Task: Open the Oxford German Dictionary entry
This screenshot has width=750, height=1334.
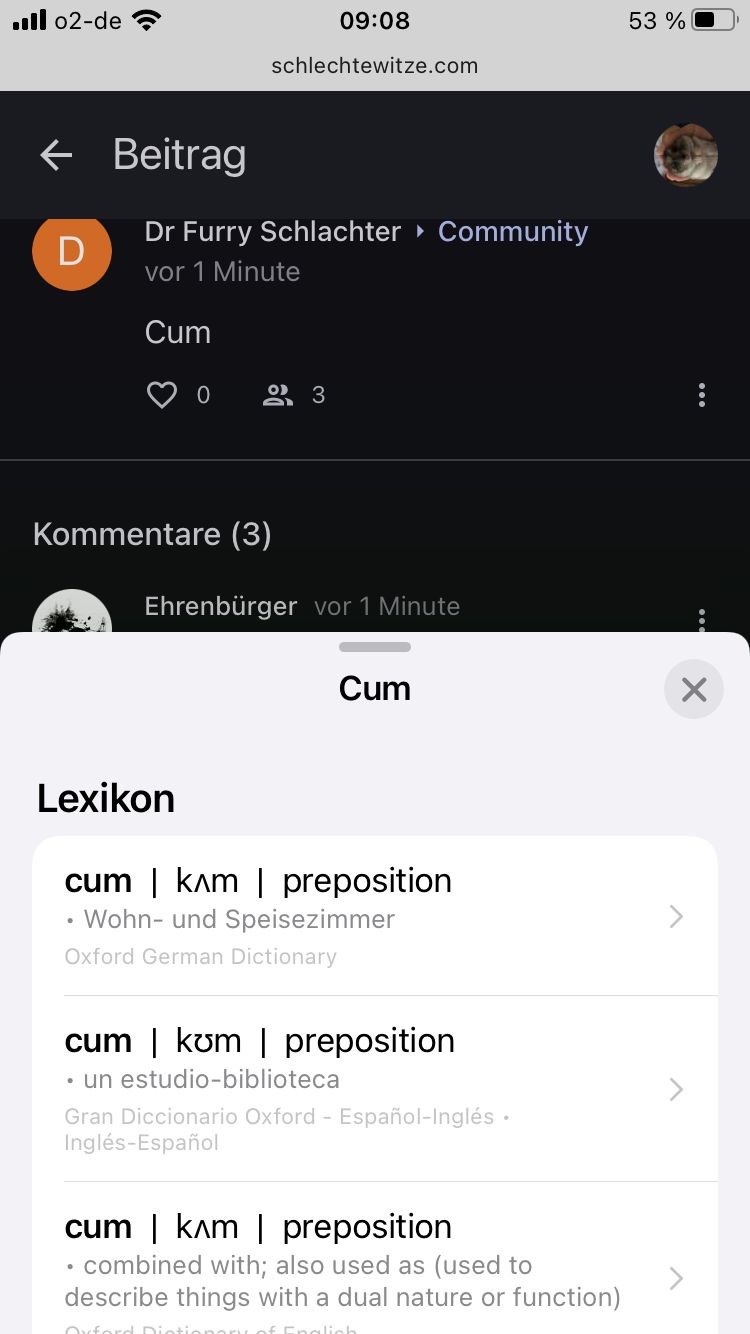Action: 375,916
